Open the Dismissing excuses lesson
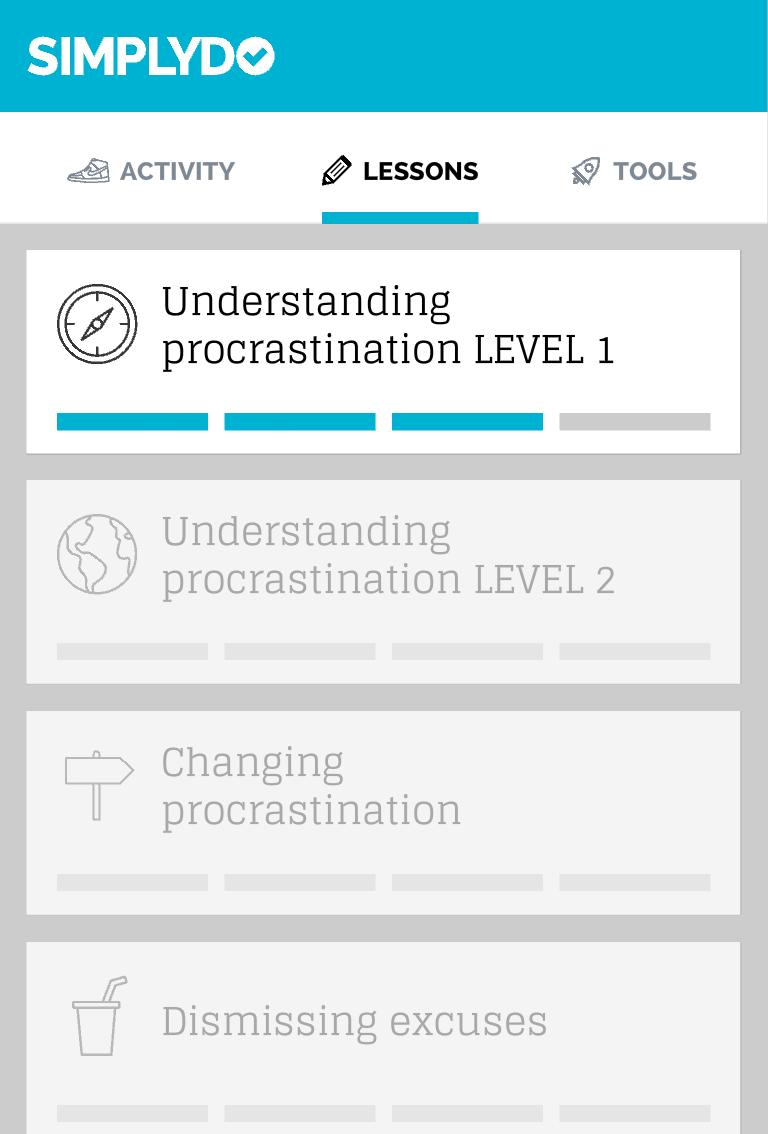The height and width of the screenshot is (1134, 768). click(x=383, y=1030)
